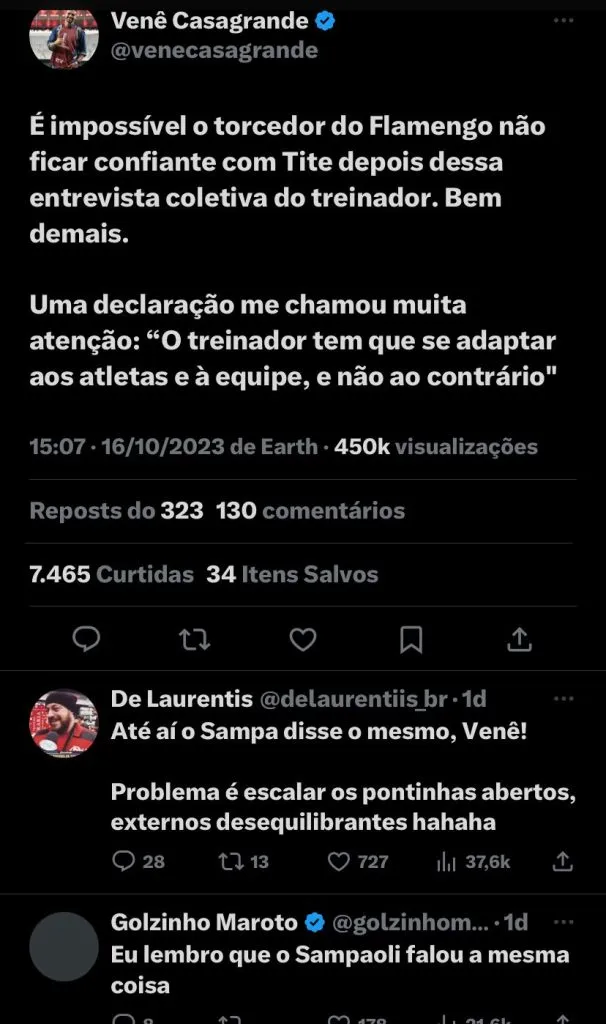
Task: Like De Laurentis's comment
Action: [340, 860]
